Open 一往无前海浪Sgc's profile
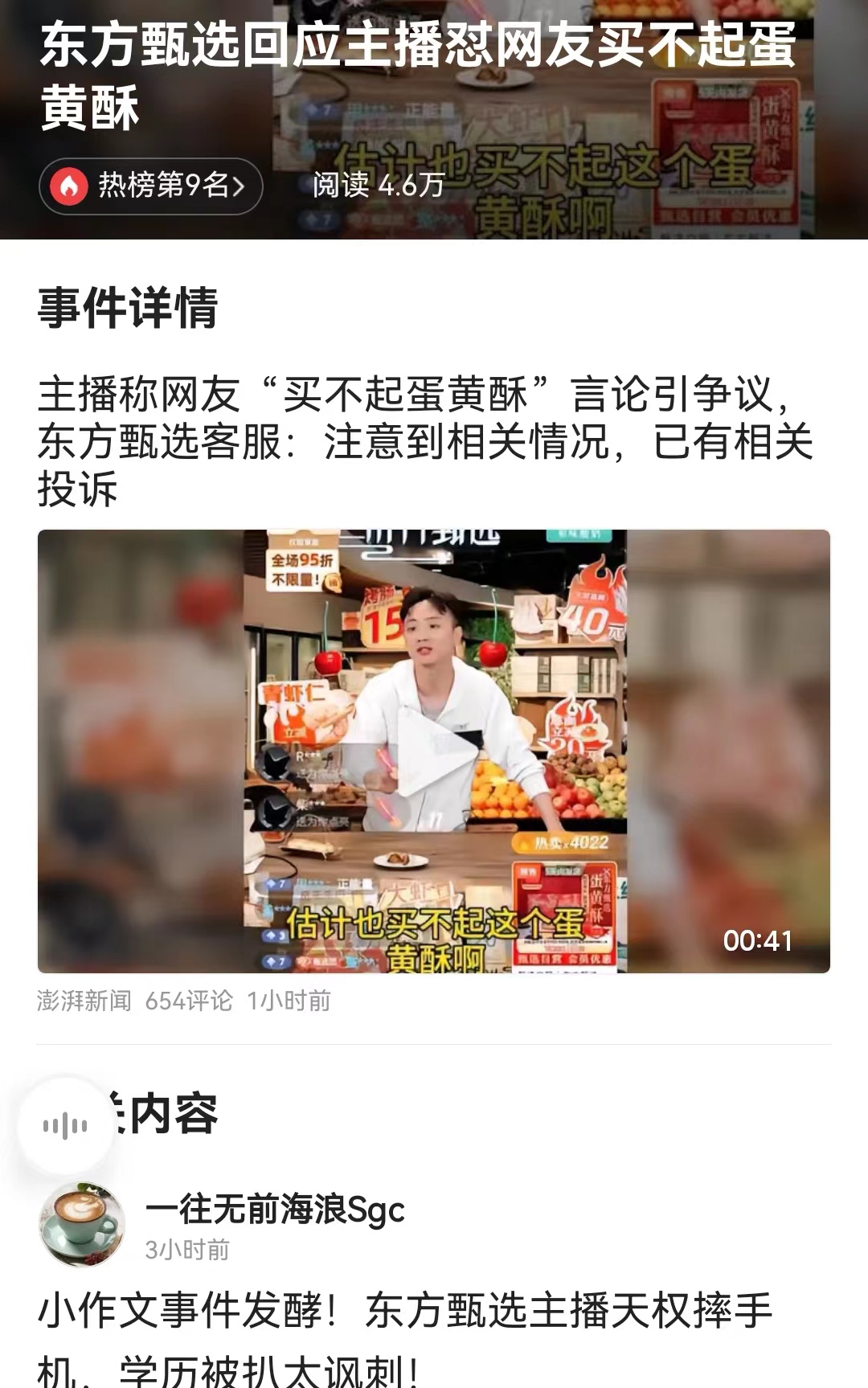This screenshot has width=868, height=1388. [x=277, y=1212]
